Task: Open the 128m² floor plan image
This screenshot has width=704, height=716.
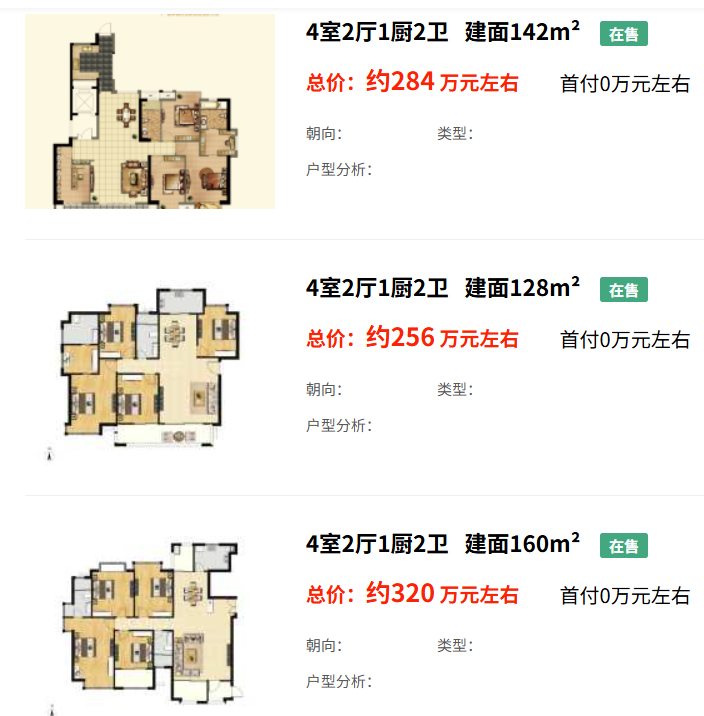Action: coord(150,367)
